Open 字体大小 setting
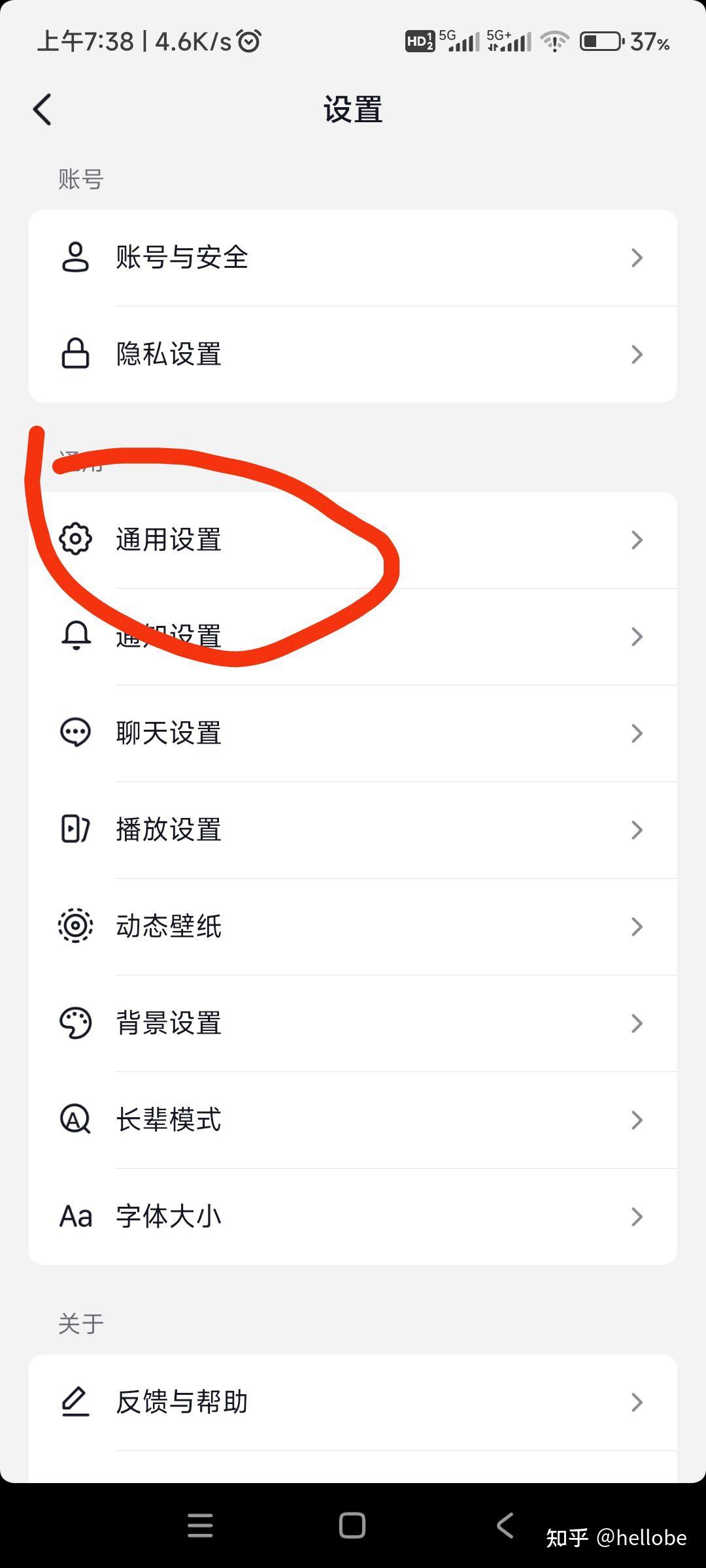 tap(353, 1217)
